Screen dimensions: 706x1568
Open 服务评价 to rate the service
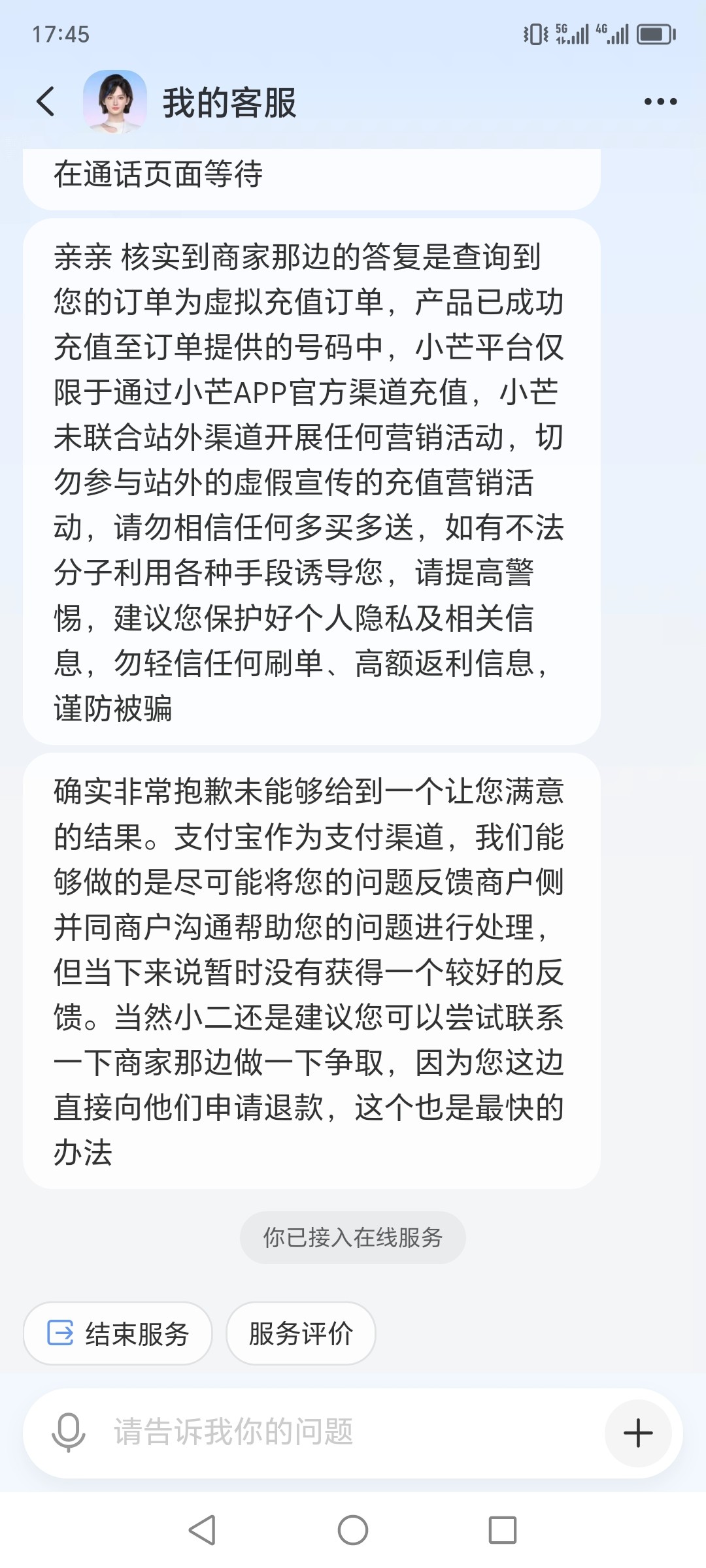pyautogui.click(x=301, y=1333)
